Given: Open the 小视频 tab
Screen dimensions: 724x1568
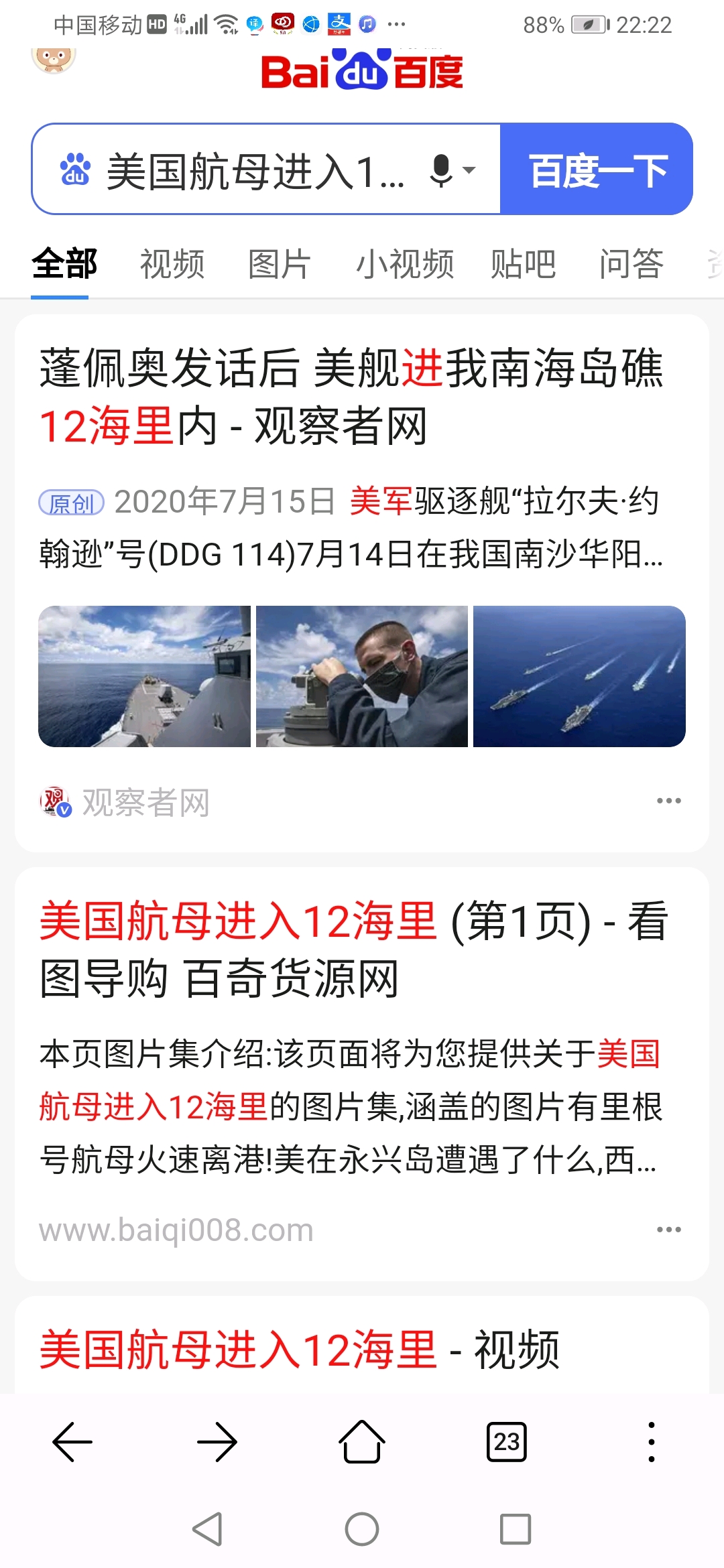Looking at the screenshot, I should click(405, 264).
